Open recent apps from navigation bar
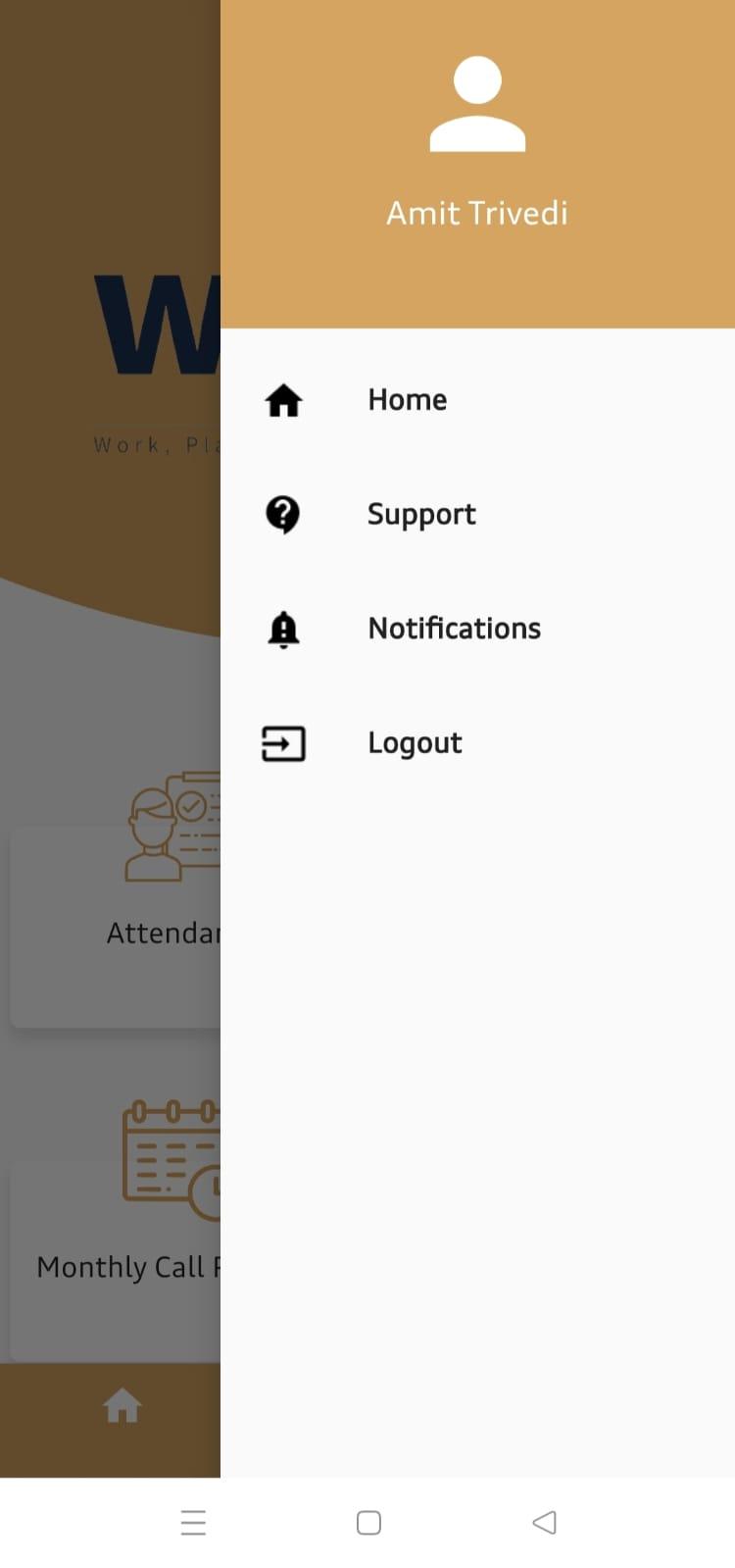The height and width of the screenshot is (1568, 735). 193,1522
